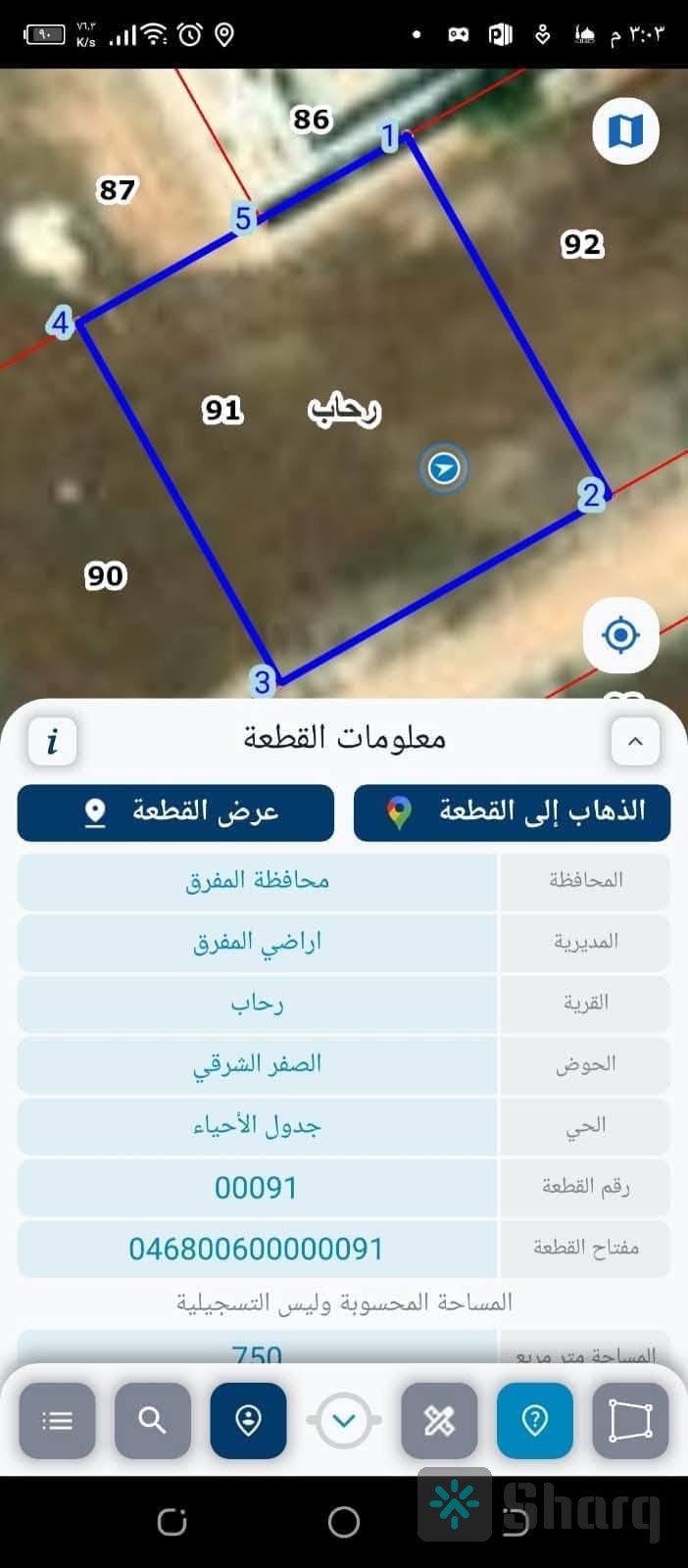Screen dimensions: 688x1568
Task: Center map on my current location
Action: tap(620, 635)
